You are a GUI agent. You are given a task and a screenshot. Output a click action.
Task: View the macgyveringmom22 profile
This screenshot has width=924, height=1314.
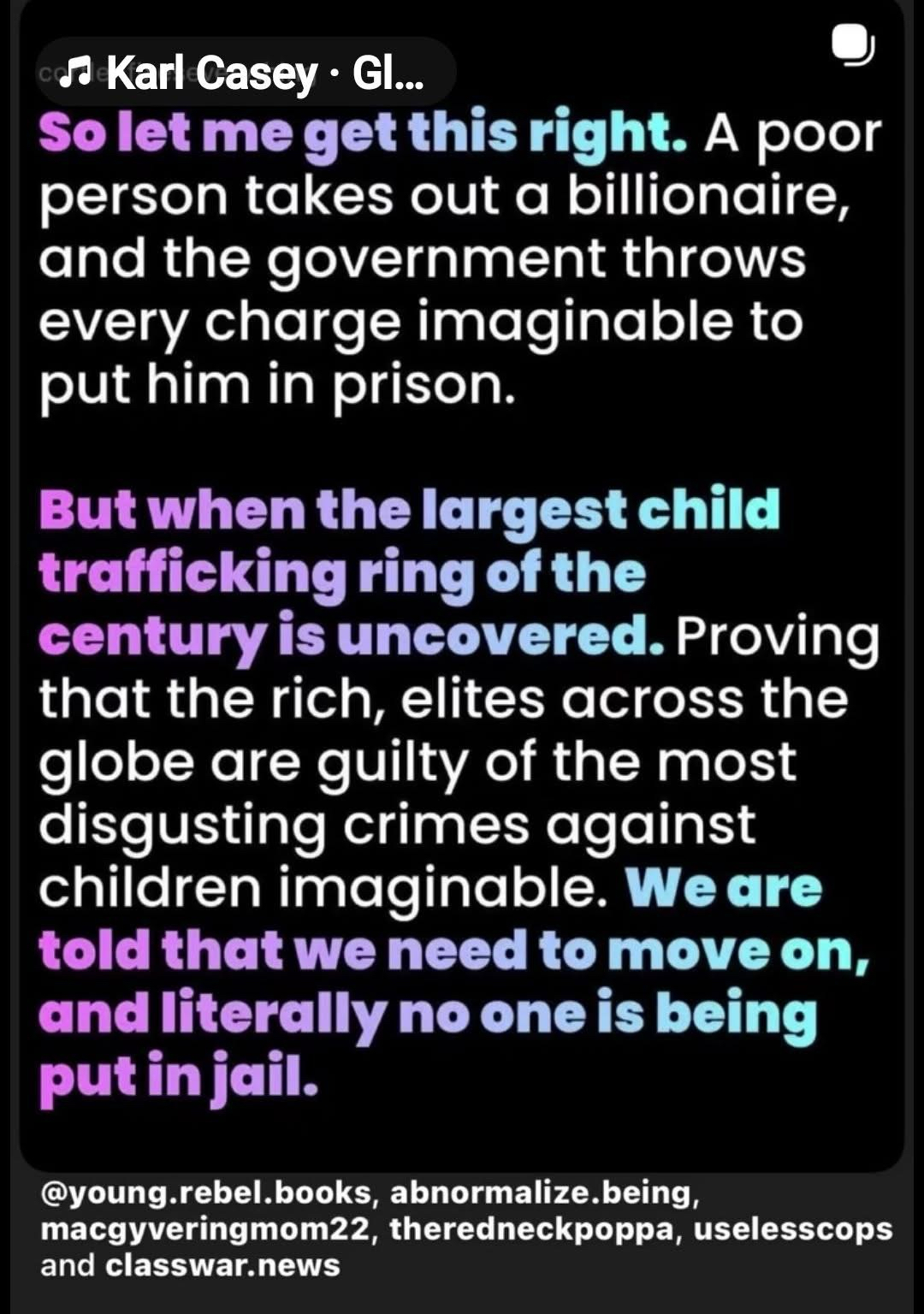(205, 1229)
